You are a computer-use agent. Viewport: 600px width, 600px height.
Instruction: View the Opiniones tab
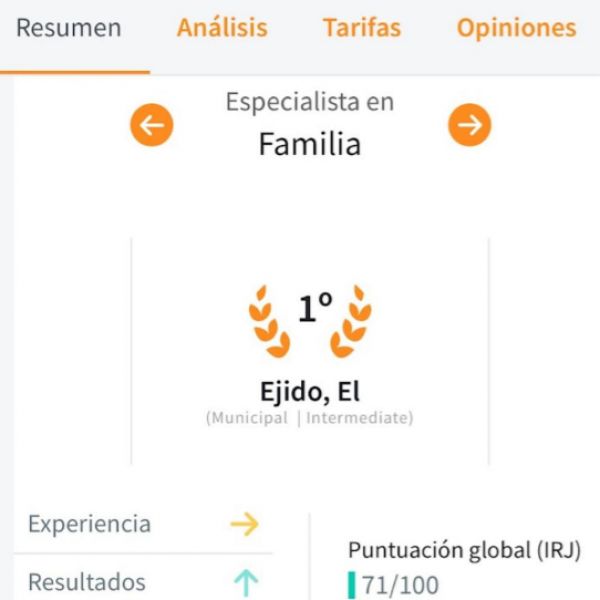click(x=516, y=28)
